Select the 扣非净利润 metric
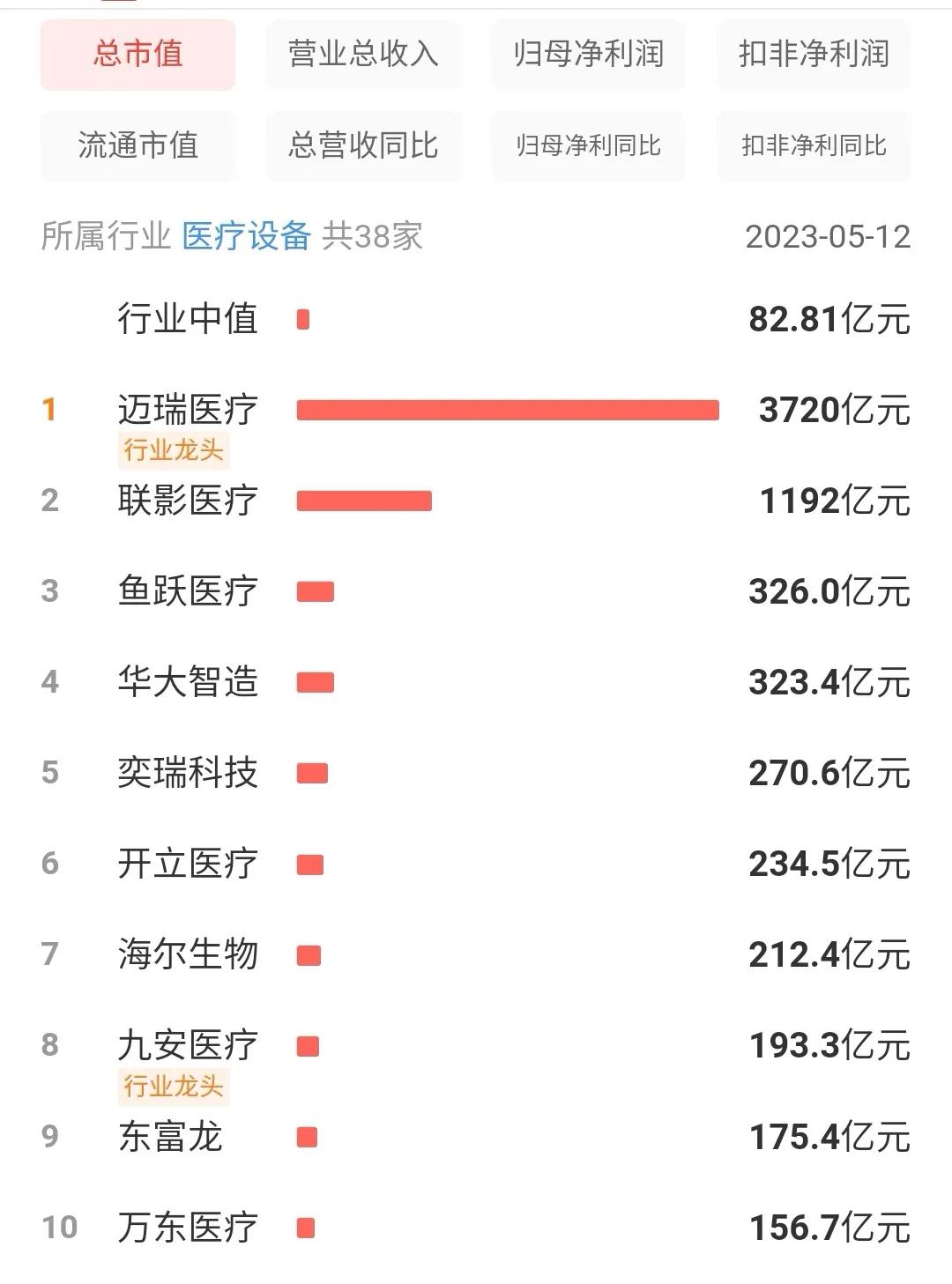952x1284 pixels. 813,55
